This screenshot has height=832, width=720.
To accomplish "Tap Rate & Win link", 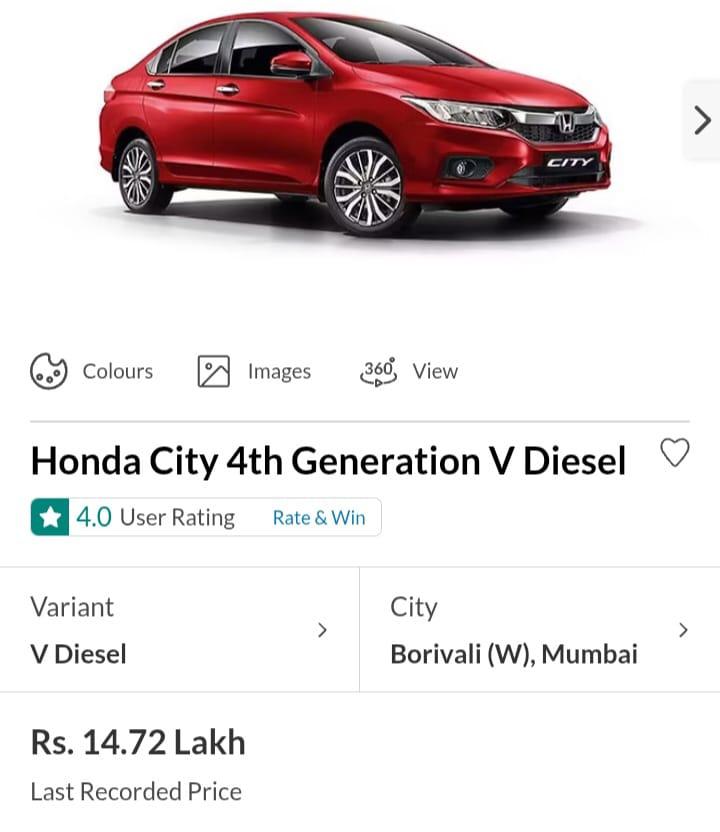I will pos(319,518).
